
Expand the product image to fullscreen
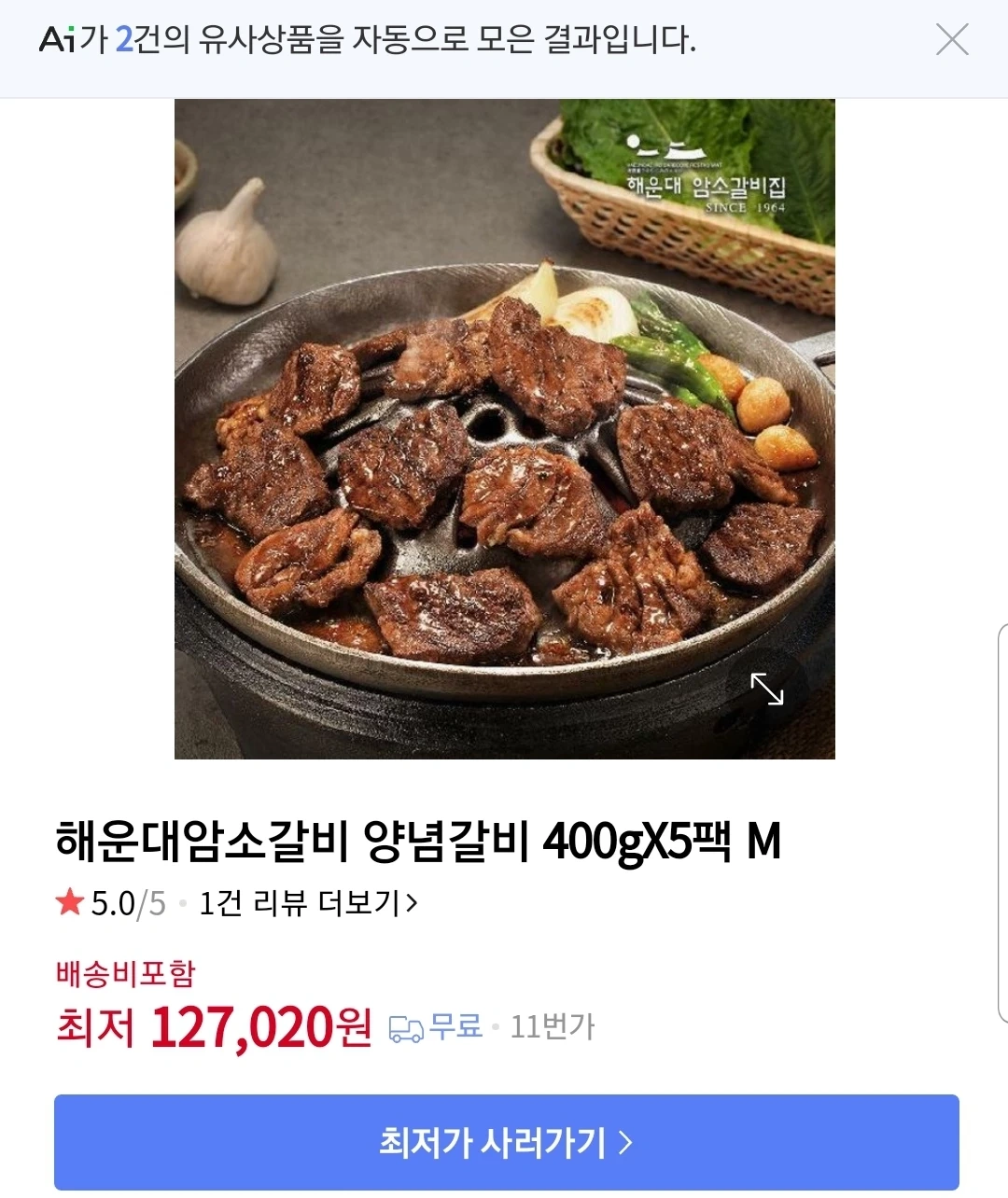(767, 689)
